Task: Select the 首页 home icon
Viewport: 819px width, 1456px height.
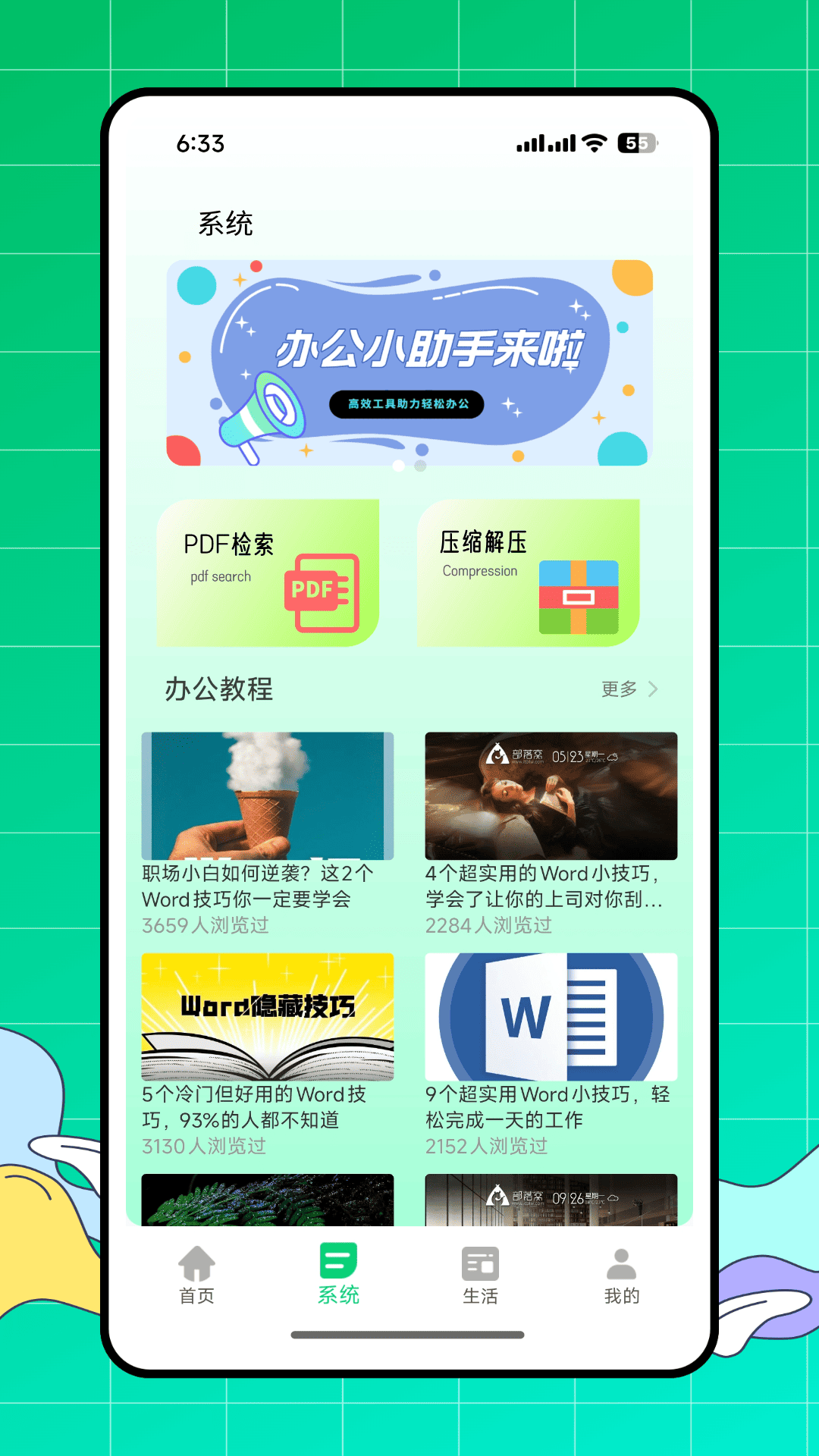Action: [196, 1258]
